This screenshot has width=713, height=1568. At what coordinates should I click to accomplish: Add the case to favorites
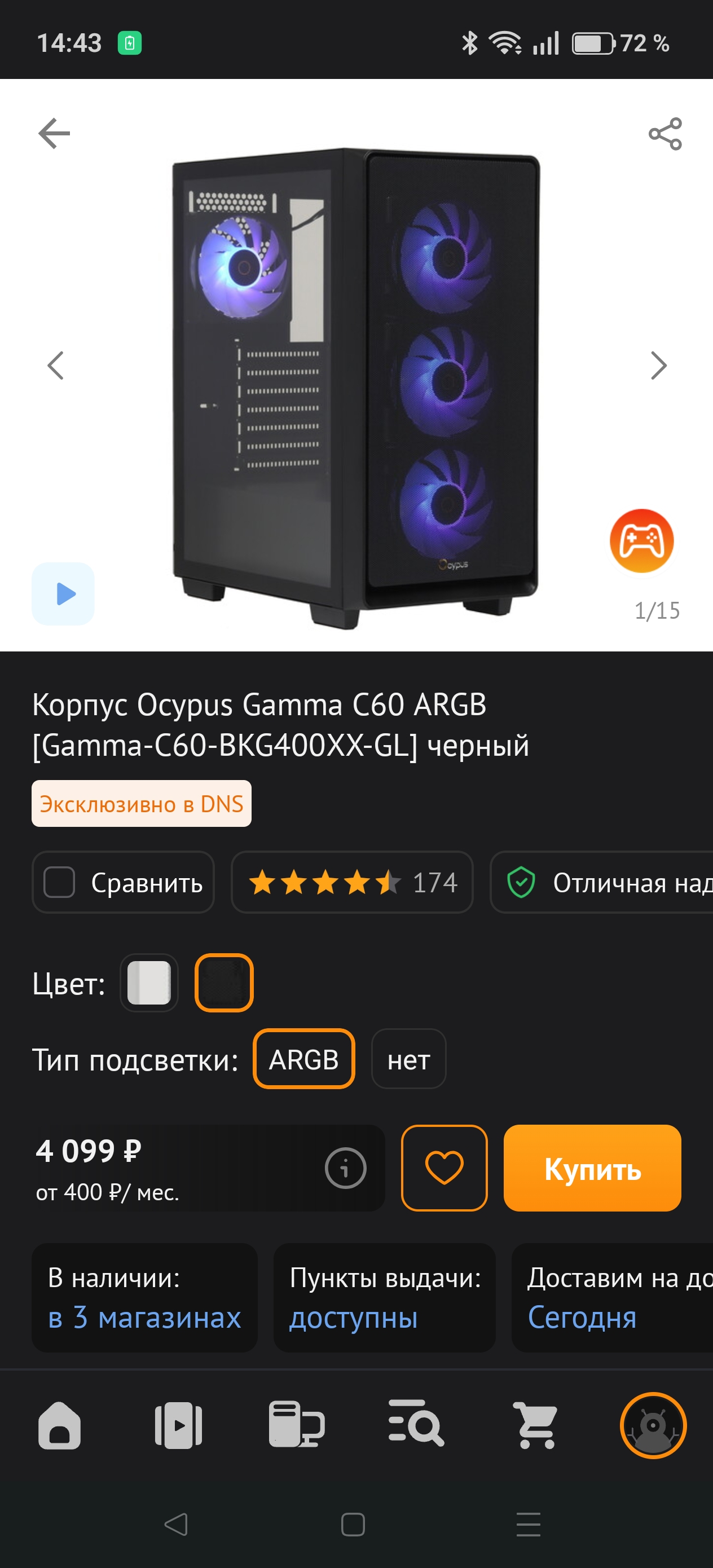click(x=444, y=1168)
